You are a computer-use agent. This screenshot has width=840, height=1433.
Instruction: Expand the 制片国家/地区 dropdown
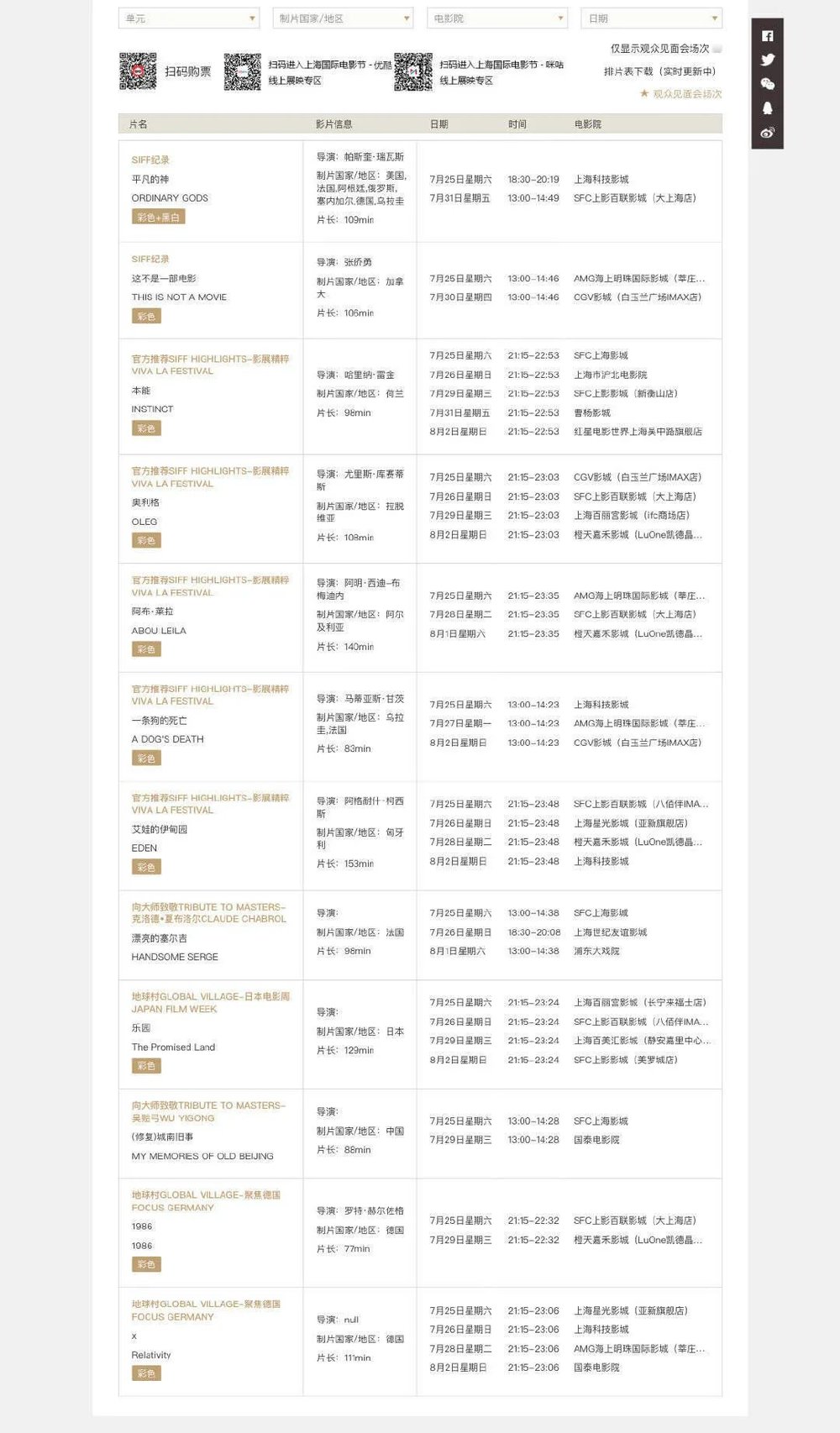coord(339,17)
